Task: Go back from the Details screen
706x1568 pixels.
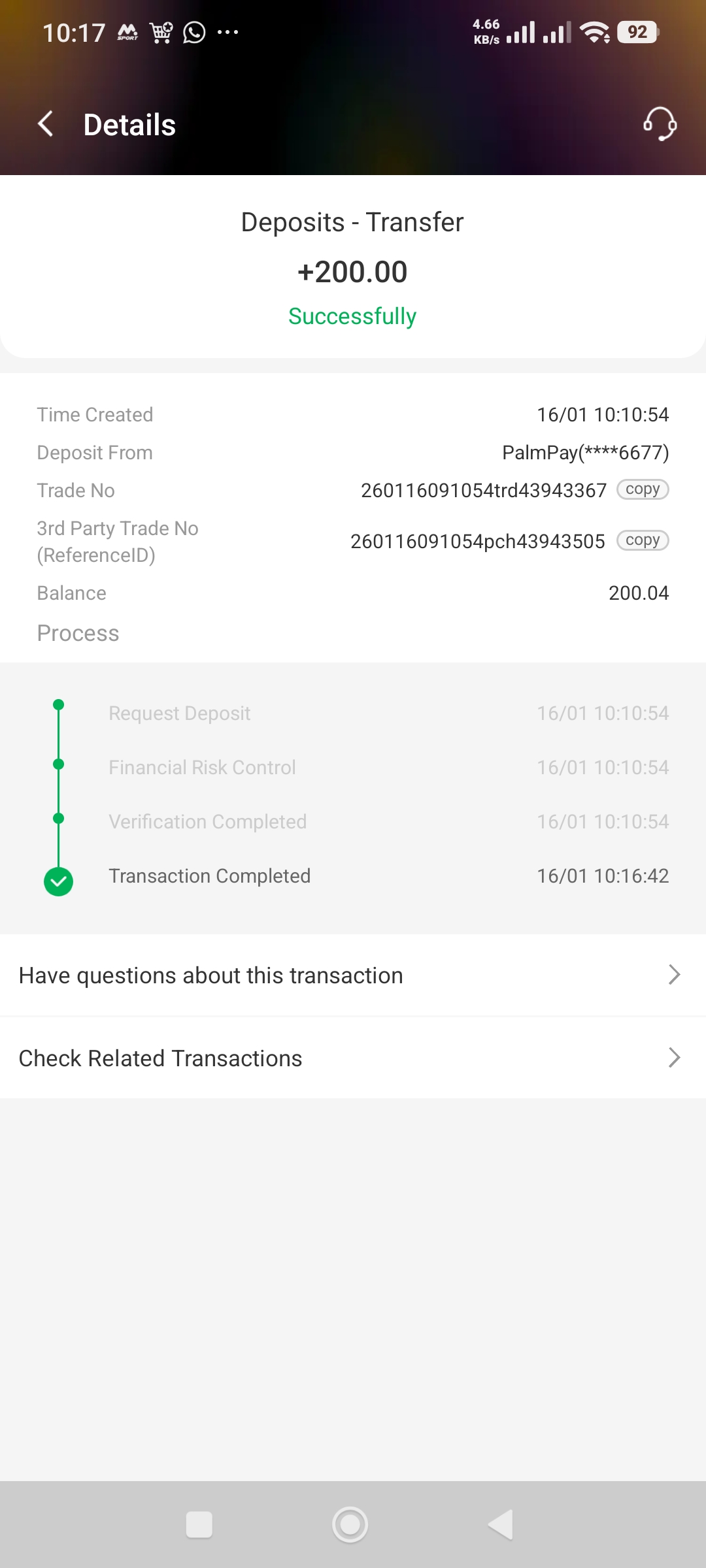Action: (x=46, y=124)
